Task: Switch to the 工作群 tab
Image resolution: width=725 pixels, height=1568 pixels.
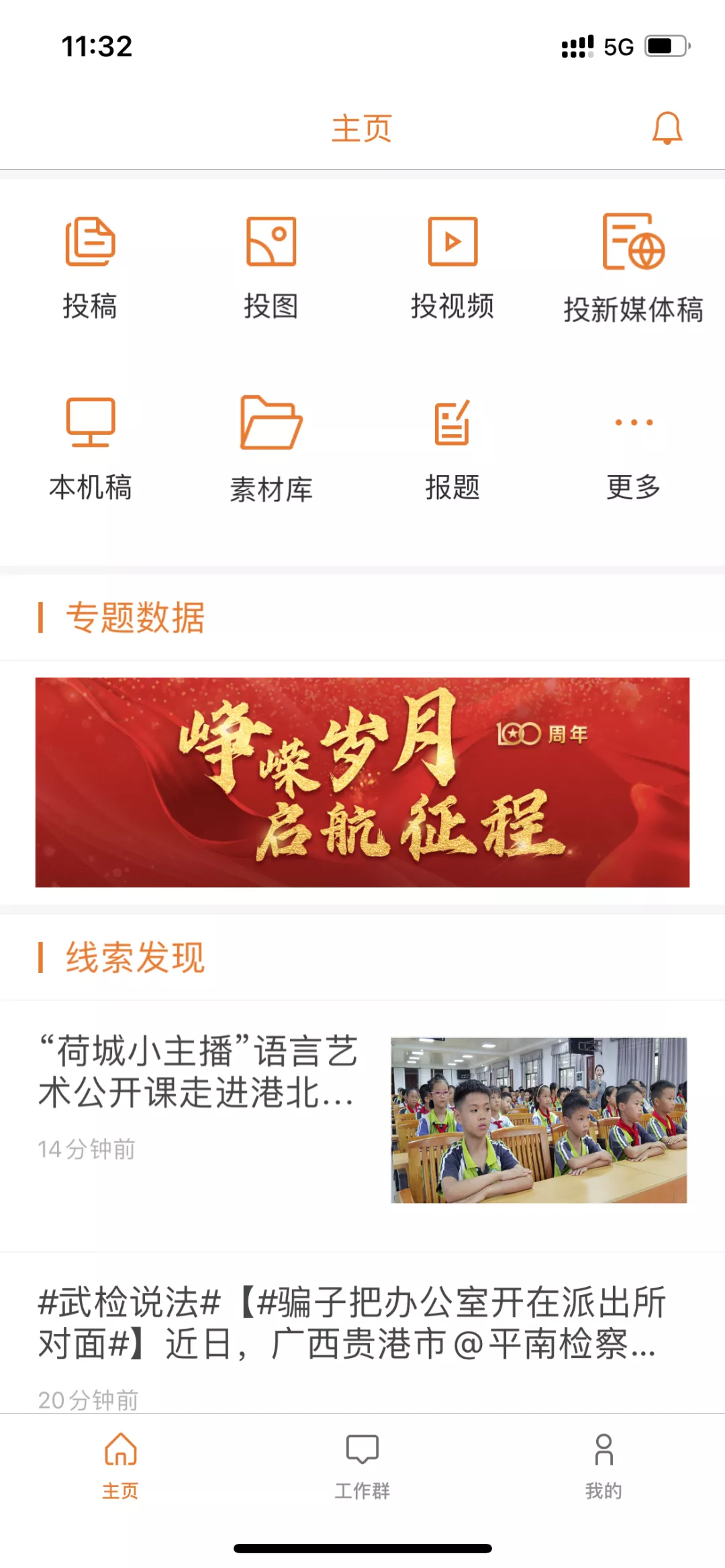Action: pyautogui.click(x=362, y=1465)
